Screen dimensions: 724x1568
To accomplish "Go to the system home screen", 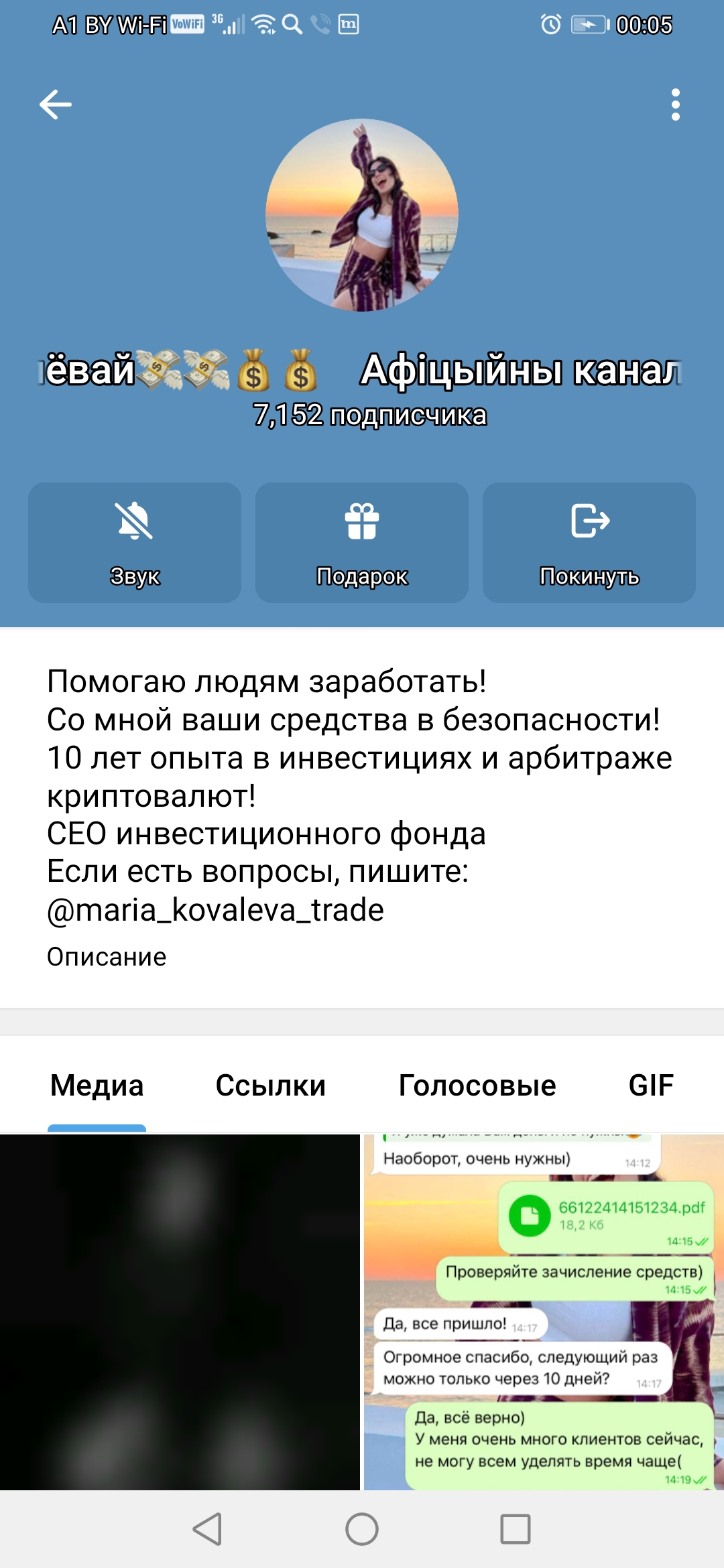I will point(362,1529).
